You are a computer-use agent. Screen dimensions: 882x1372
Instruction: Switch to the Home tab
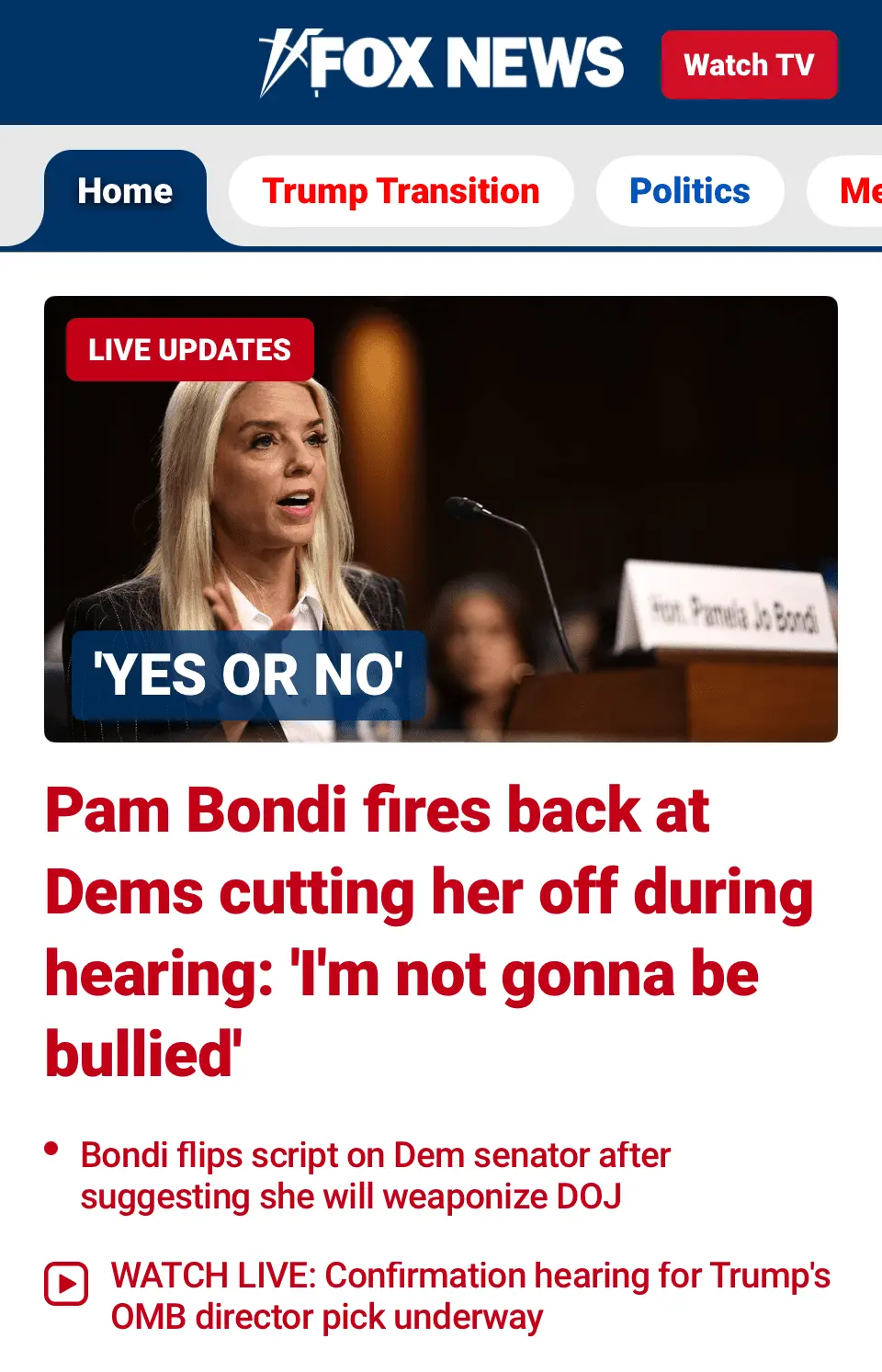click(x=125, y=192)
